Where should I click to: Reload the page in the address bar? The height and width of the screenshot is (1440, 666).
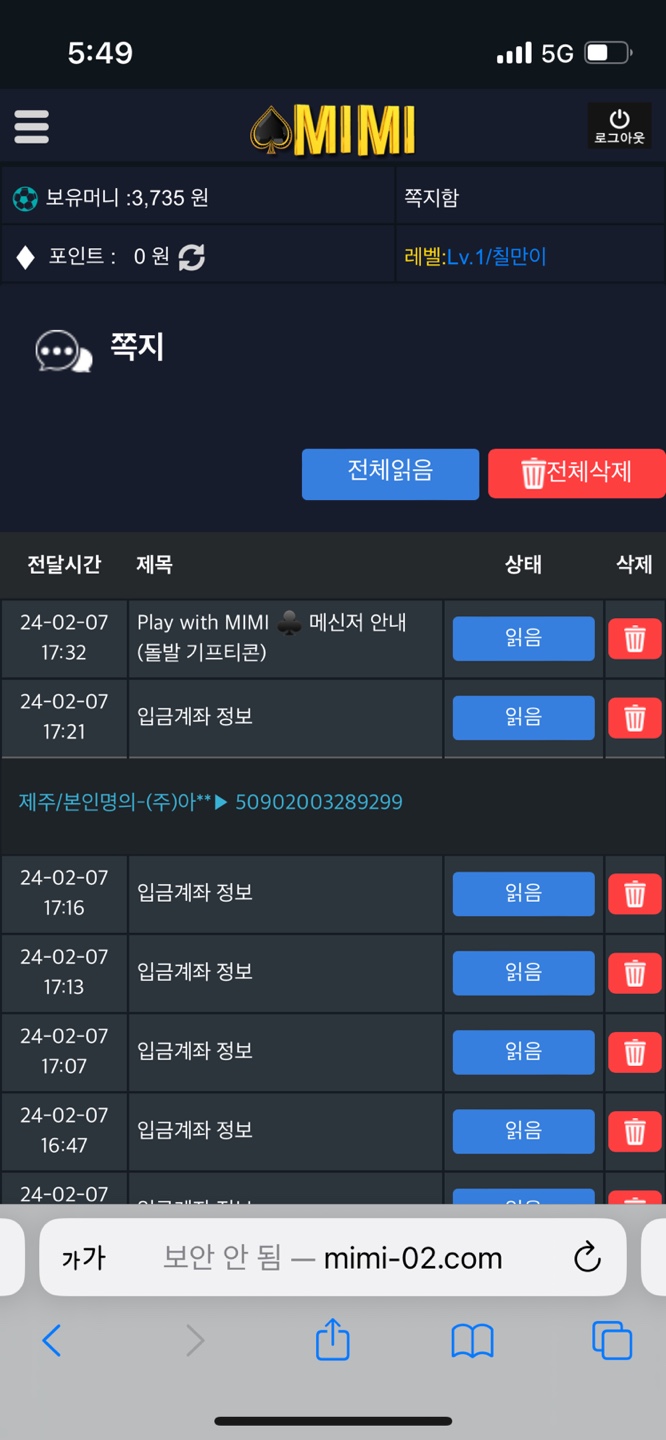[x=588, y=1257]
